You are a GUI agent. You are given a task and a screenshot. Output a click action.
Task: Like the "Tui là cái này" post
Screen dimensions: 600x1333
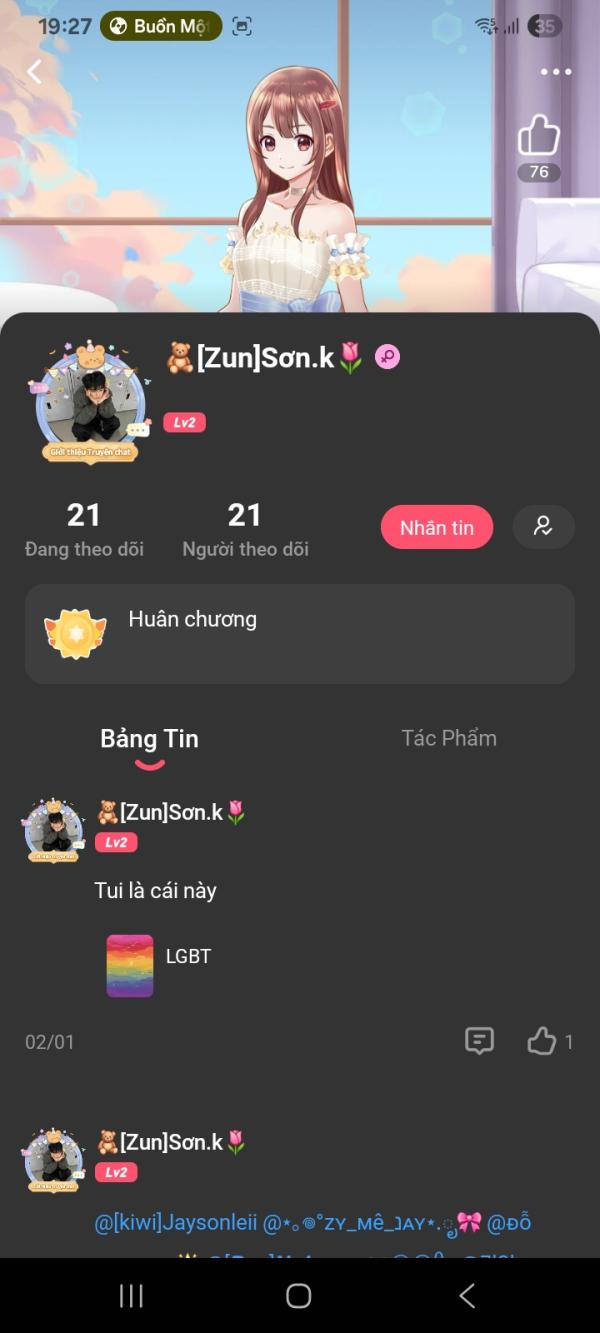pos(542,1041)
